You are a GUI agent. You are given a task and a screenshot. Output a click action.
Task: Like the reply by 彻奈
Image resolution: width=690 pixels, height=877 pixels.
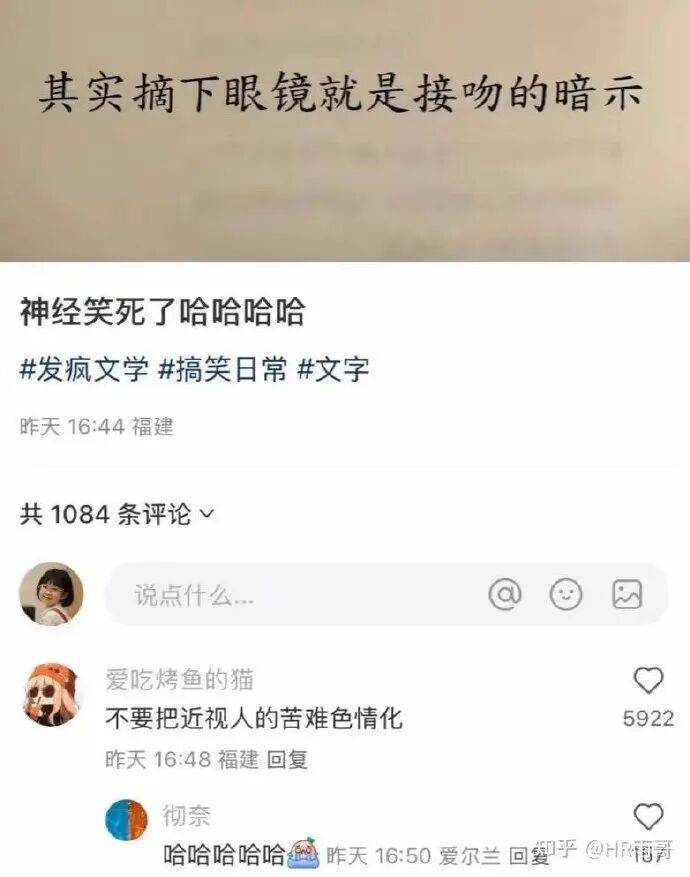coord(649,817)
